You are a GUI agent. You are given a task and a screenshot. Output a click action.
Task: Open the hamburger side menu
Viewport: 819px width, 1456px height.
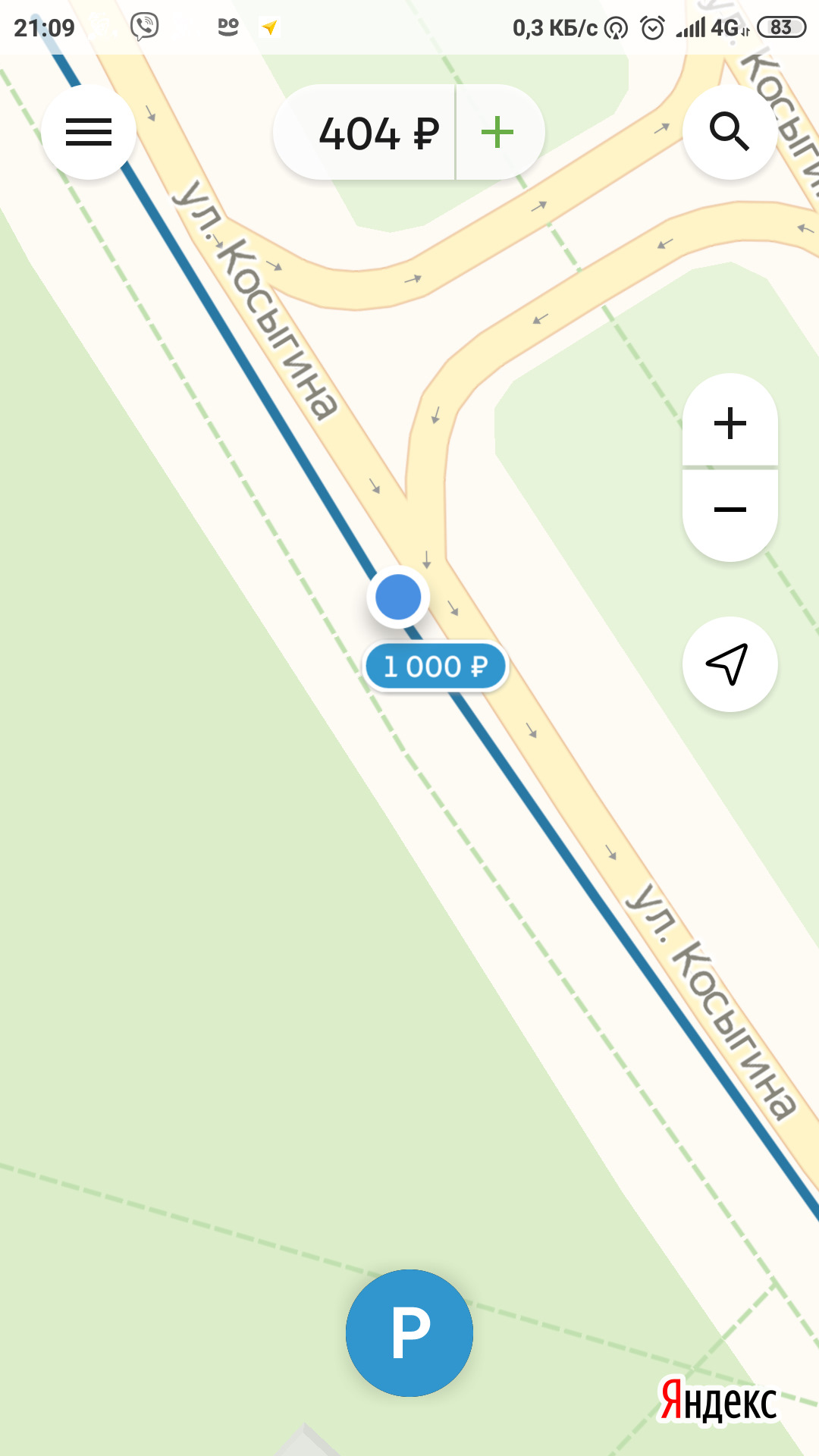[x=89, y=133]
